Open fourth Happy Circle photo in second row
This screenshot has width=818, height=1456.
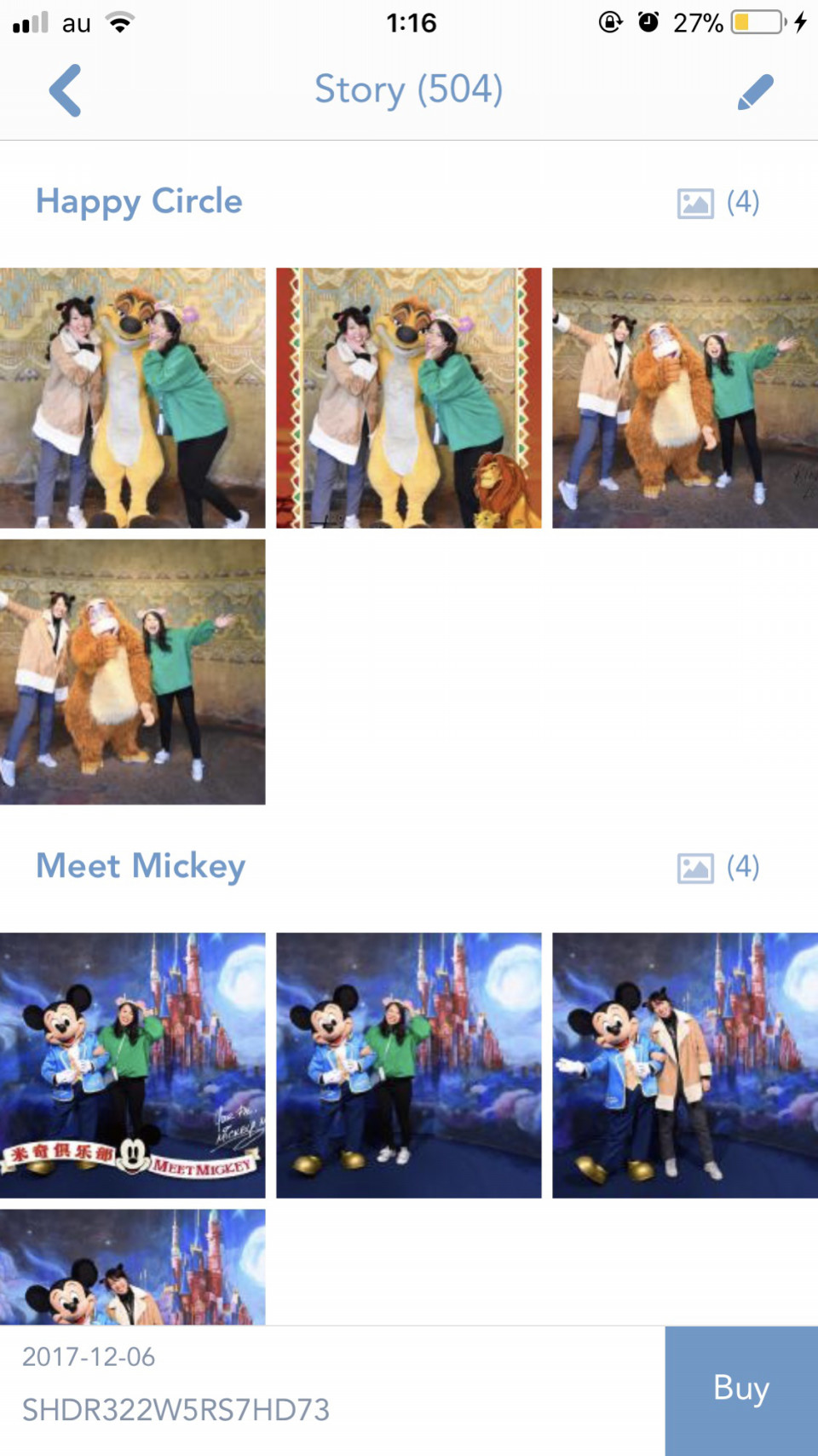click(132, 672)
